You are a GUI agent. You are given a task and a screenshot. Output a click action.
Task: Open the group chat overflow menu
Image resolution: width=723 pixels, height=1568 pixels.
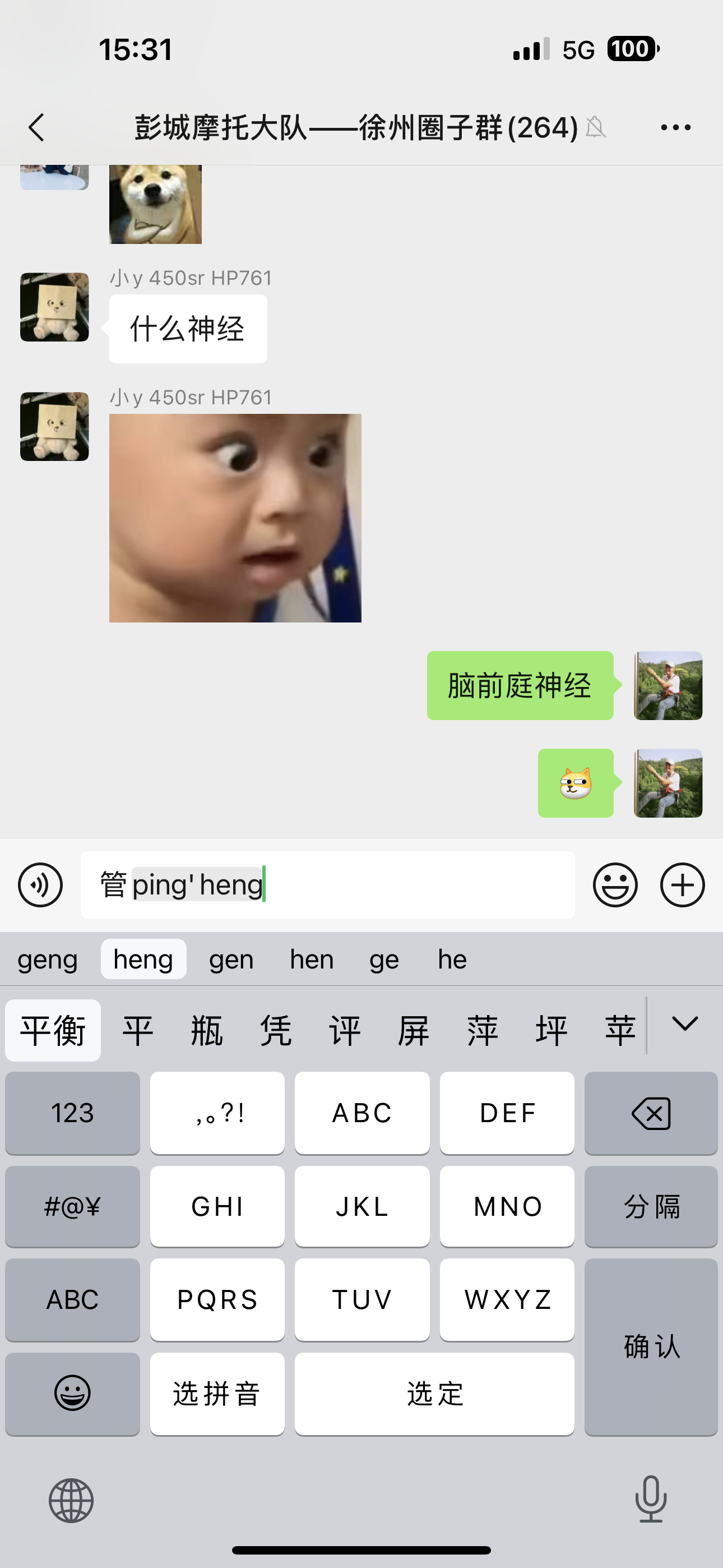pyautogui.click(x=675, y=127)
